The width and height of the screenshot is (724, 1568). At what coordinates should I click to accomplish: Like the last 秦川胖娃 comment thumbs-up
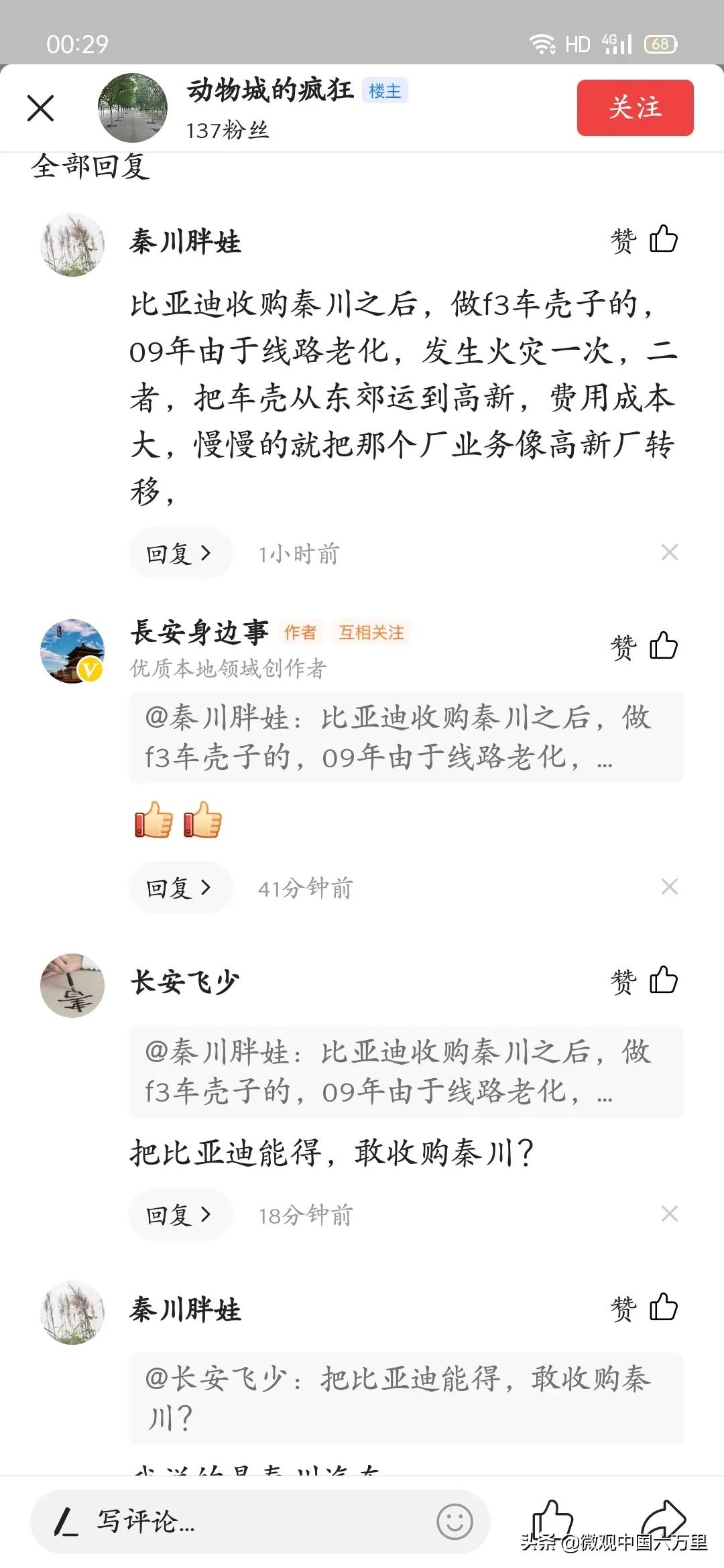pyautogui.click(x=662, y=1306)
